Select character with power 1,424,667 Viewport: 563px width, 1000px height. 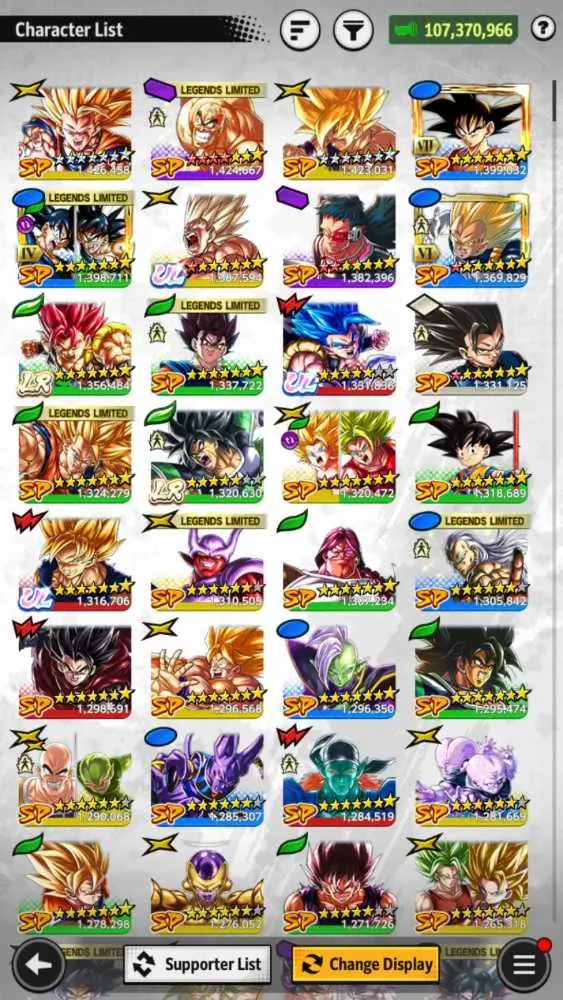pos(207,131)
